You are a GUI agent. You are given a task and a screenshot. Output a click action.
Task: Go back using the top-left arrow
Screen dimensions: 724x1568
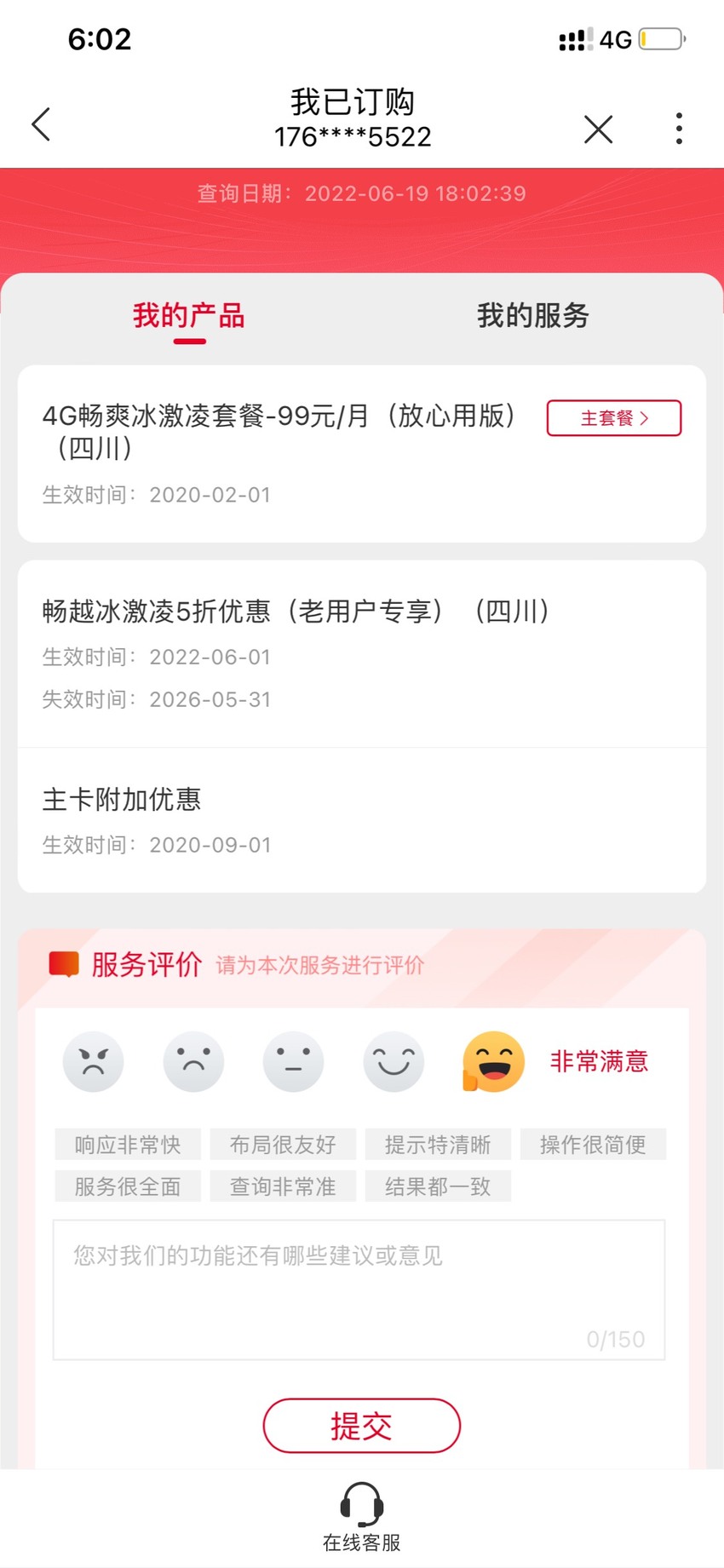pyautogui.click(x=41, y=124)
